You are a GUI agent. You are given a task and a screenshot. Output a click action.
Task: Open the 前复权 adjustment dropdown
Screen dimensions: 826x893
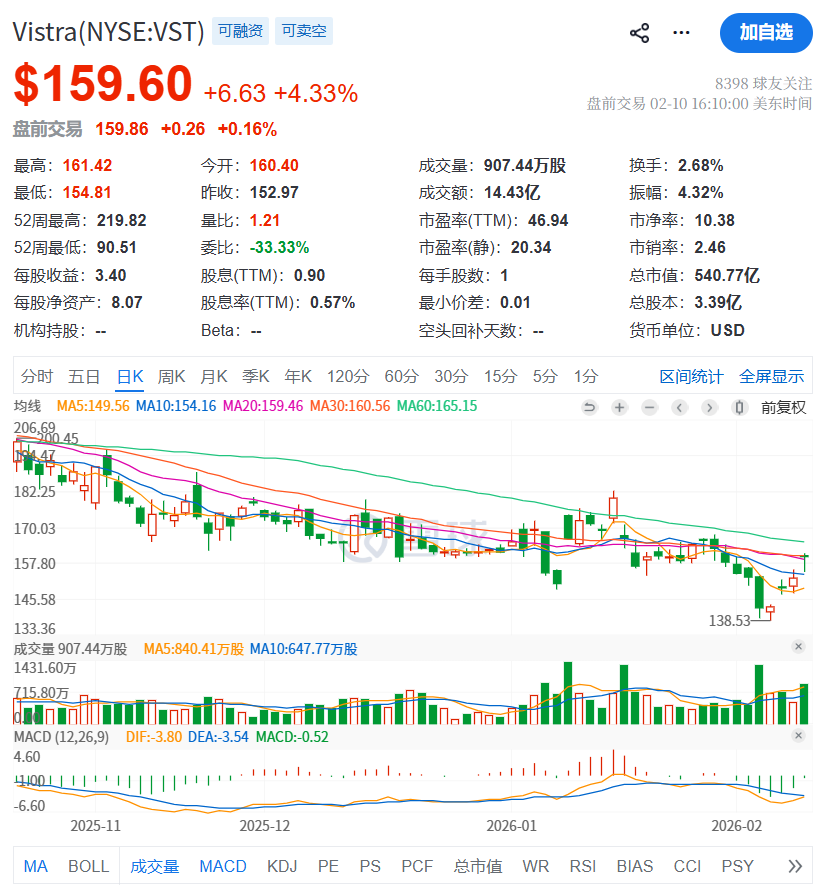[x=783, y=407]
